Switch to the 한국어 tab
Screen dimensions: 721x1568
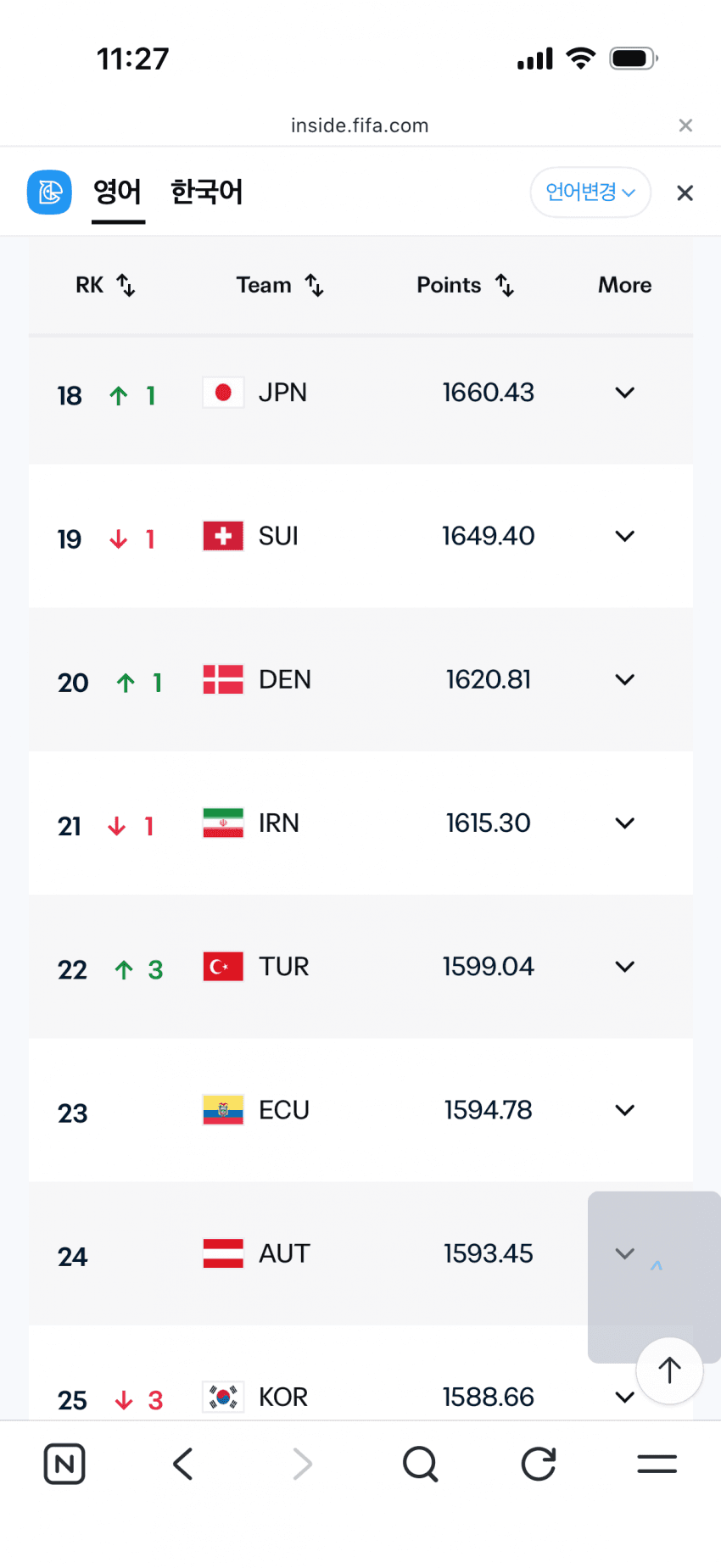[206, 193]
